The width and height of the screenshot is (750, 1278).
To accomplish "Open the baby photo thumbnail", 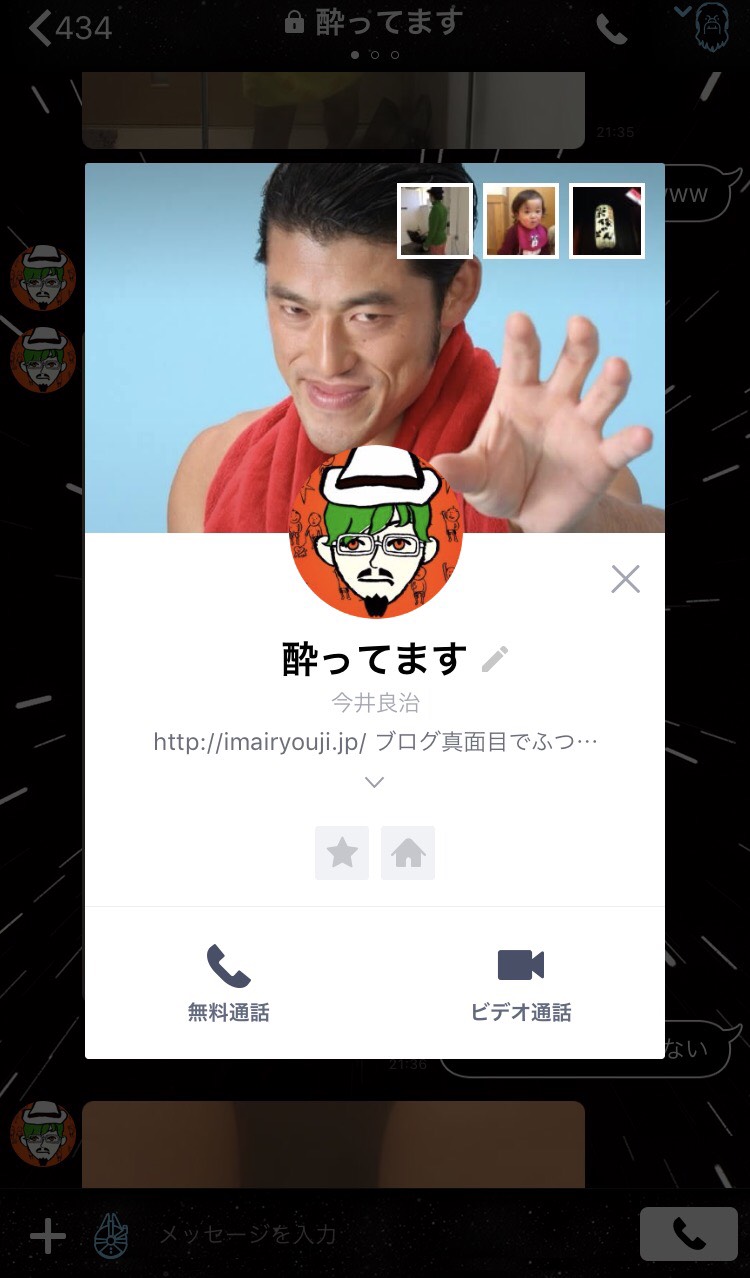I will point(521,221).
